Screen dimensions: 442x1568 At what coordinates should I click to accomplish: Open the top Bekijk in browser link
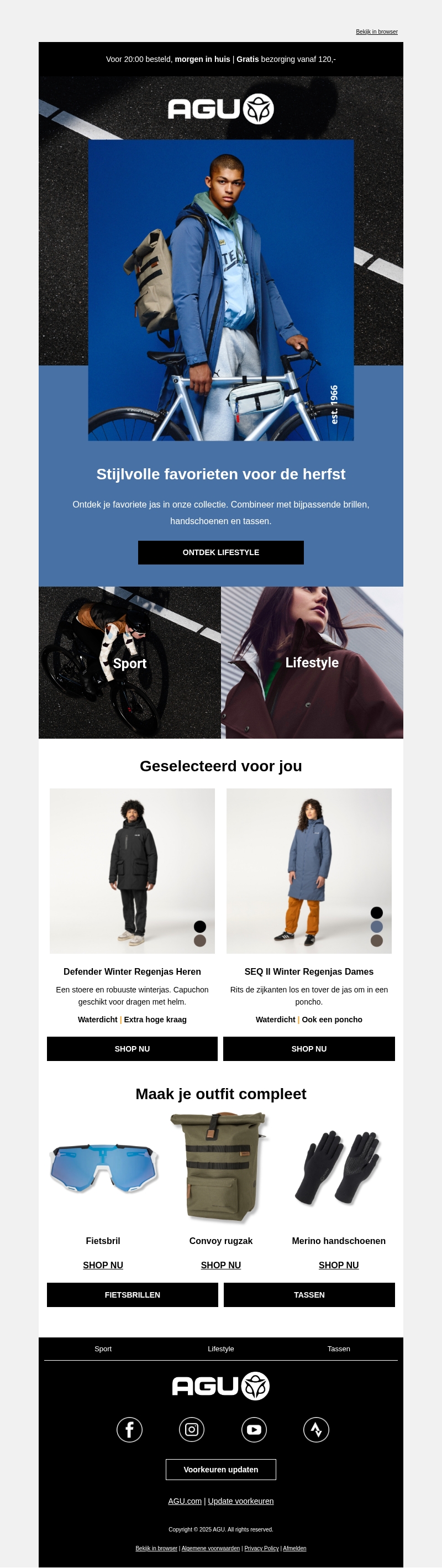point(376,32)
